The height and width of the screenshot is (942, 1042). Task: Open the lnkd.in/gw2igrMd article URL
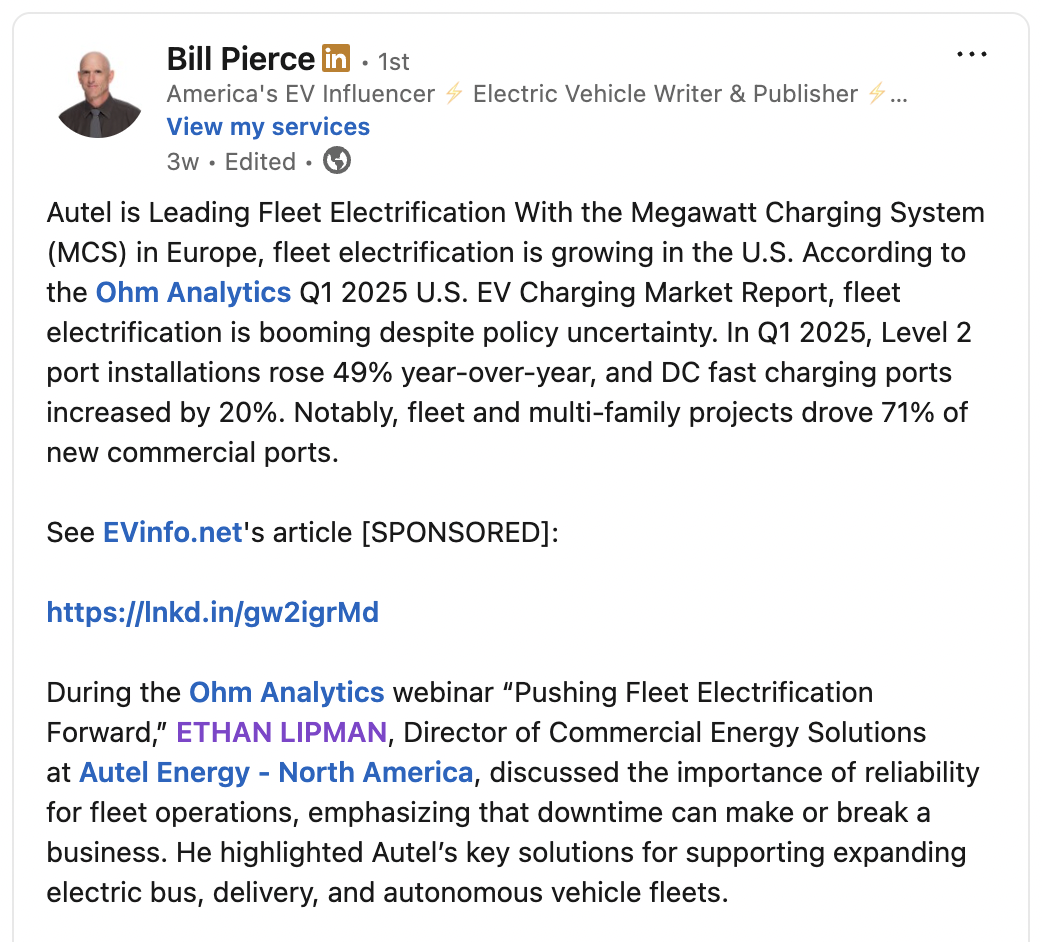click(213, 612)
